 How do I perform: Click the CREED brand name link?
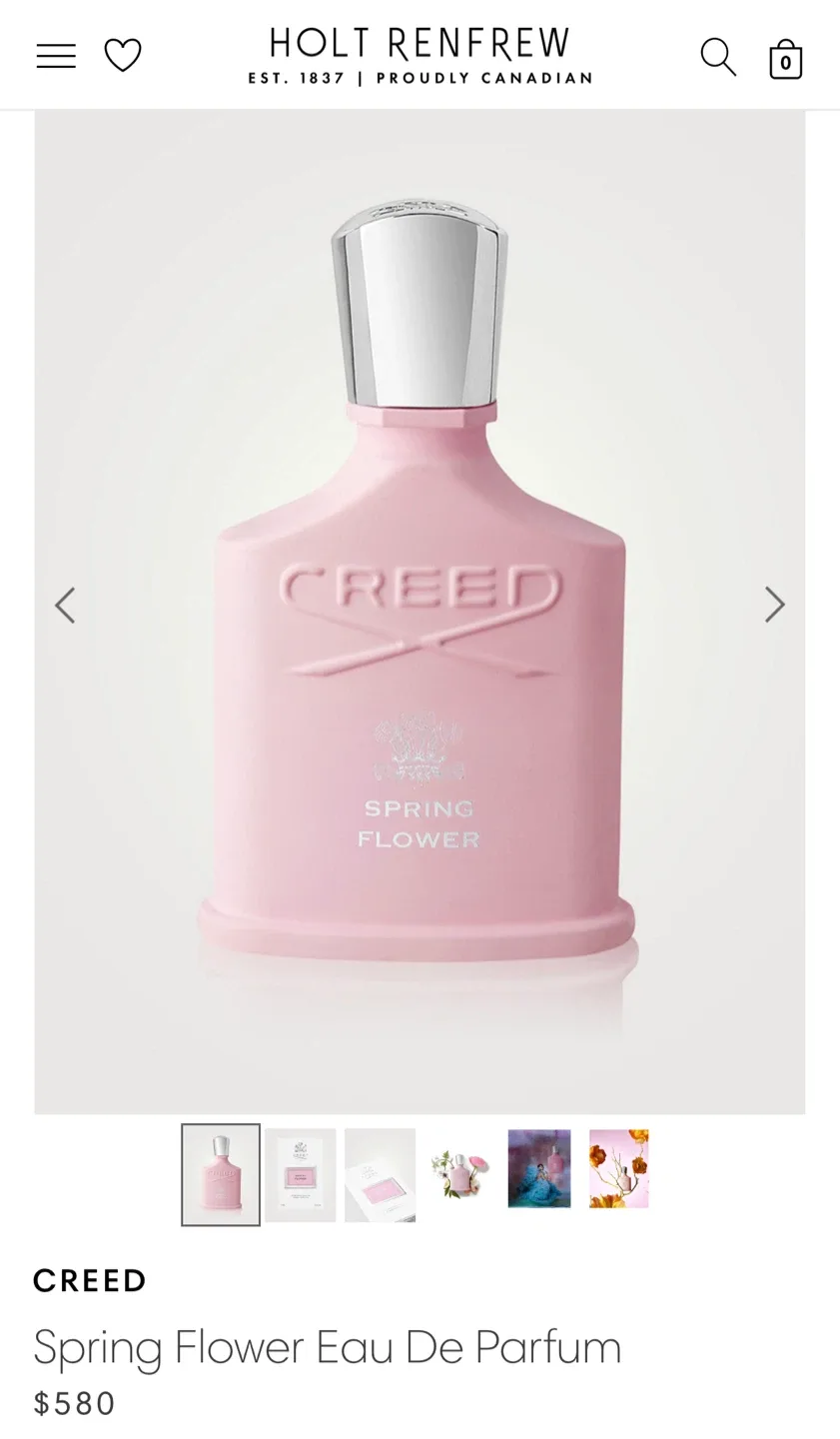(89, 1279)
